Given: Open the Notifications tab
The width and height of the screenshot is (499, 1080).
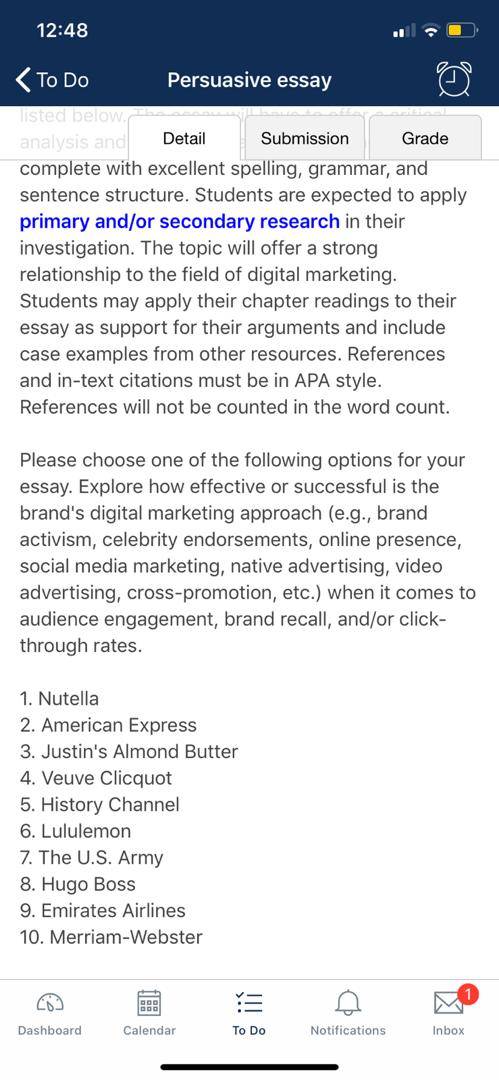Looking at the screenshot, I should 348,1013.
